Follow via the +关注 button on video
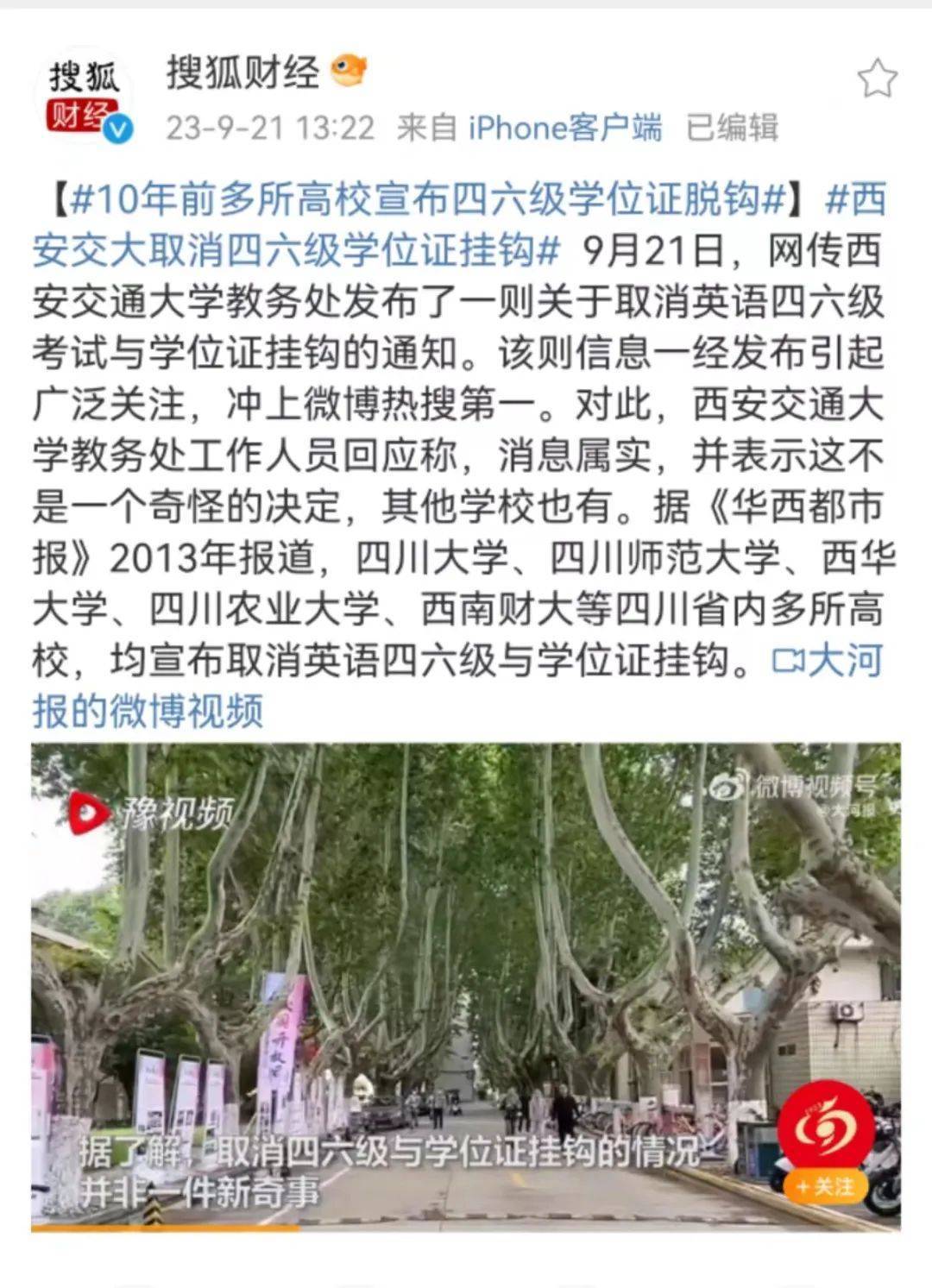Viewport: 932px width, 1288px height. pos(826,1187)
